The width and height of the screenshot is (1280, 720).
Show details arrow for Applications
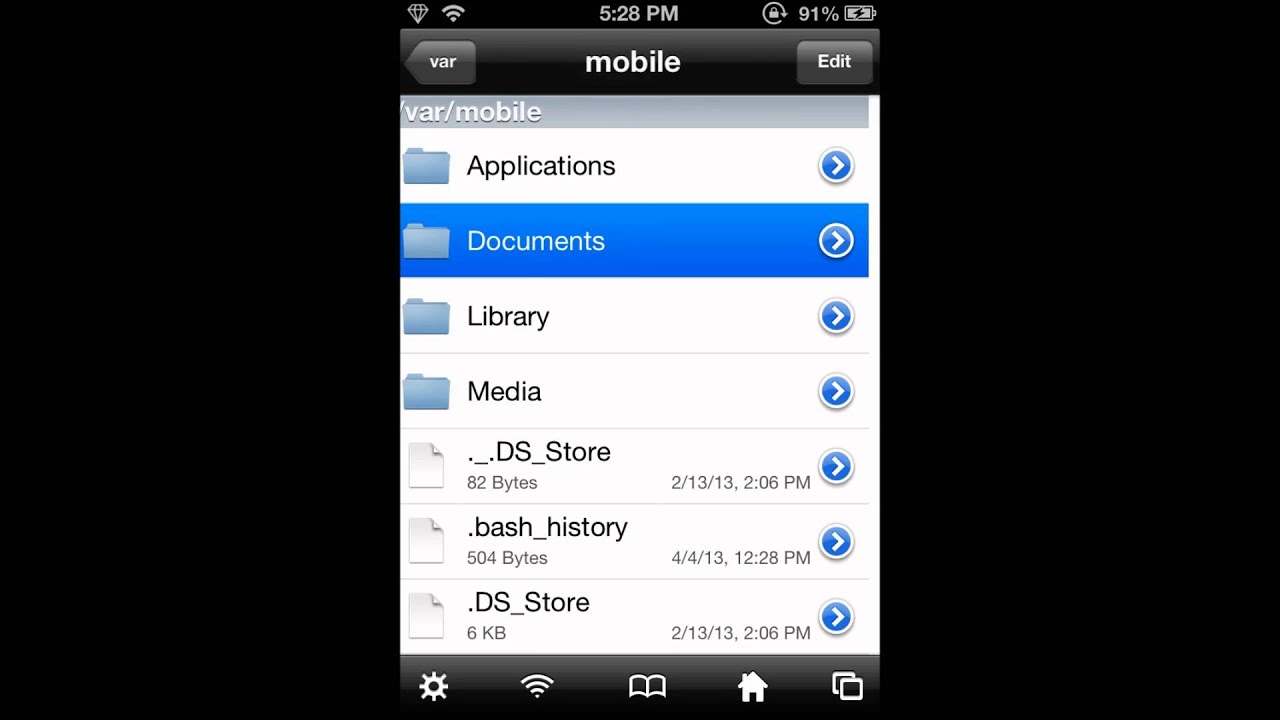[836, 166]
